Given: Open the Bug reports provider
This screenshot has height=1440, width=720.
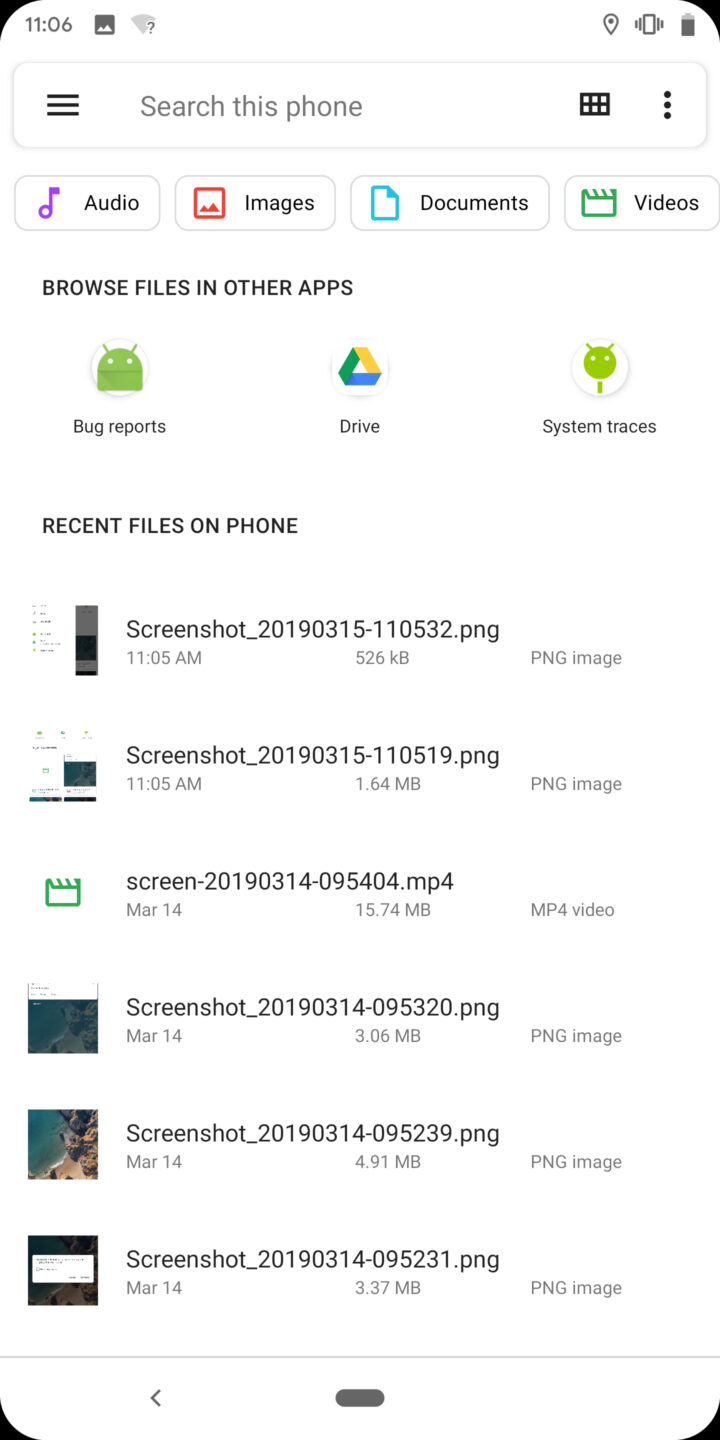Looking at the screenshot, I should point(119,368).
